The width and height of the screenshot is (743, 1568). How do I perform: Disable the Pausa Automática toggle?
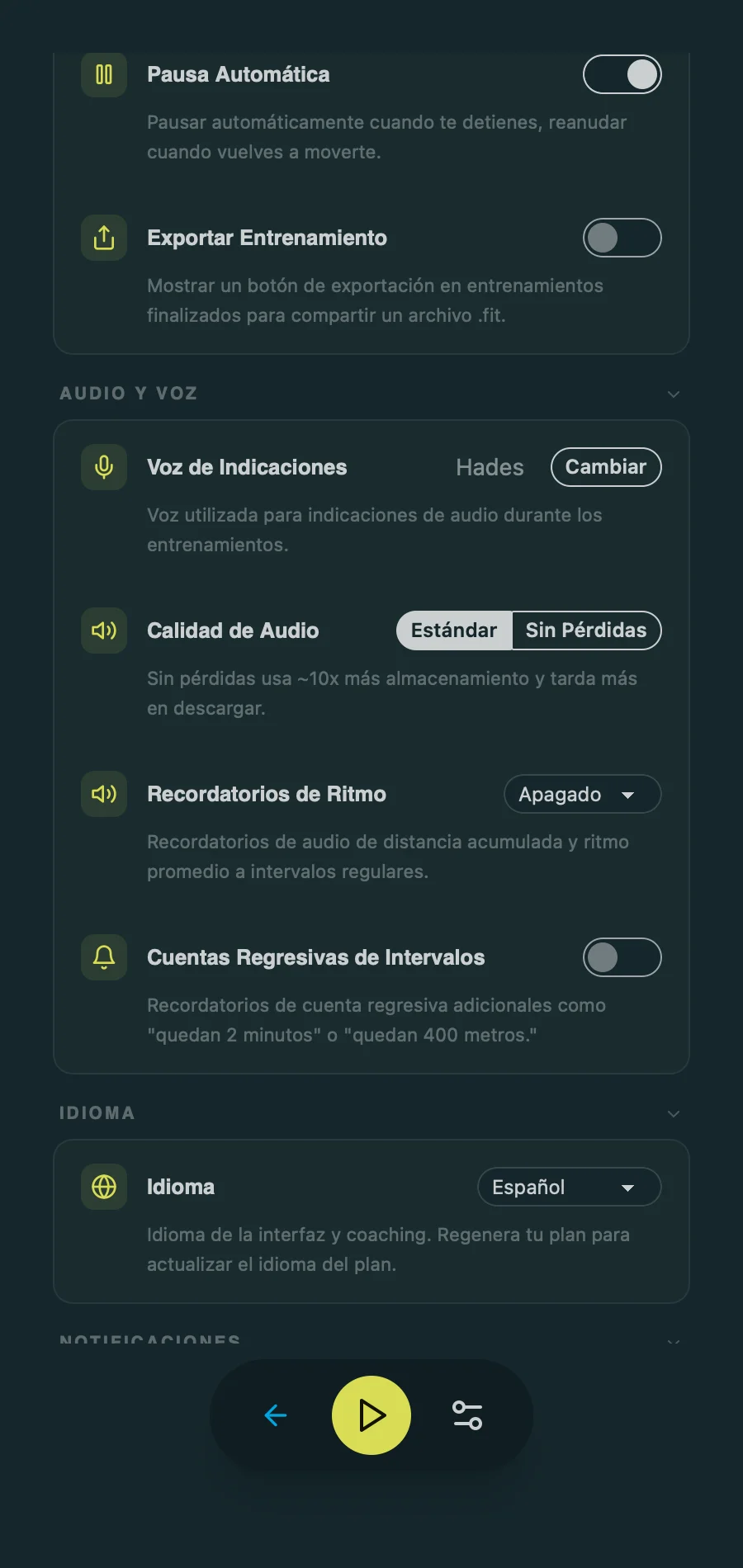click(622, 74)
